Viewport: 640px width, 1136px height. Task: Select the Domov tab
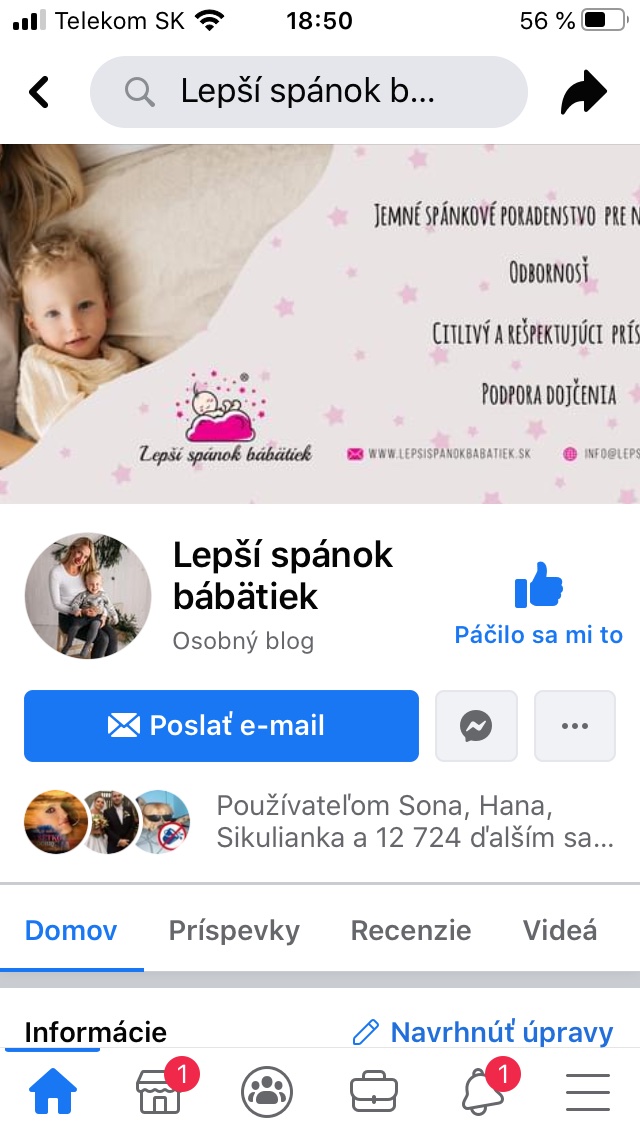coord(71,930)
